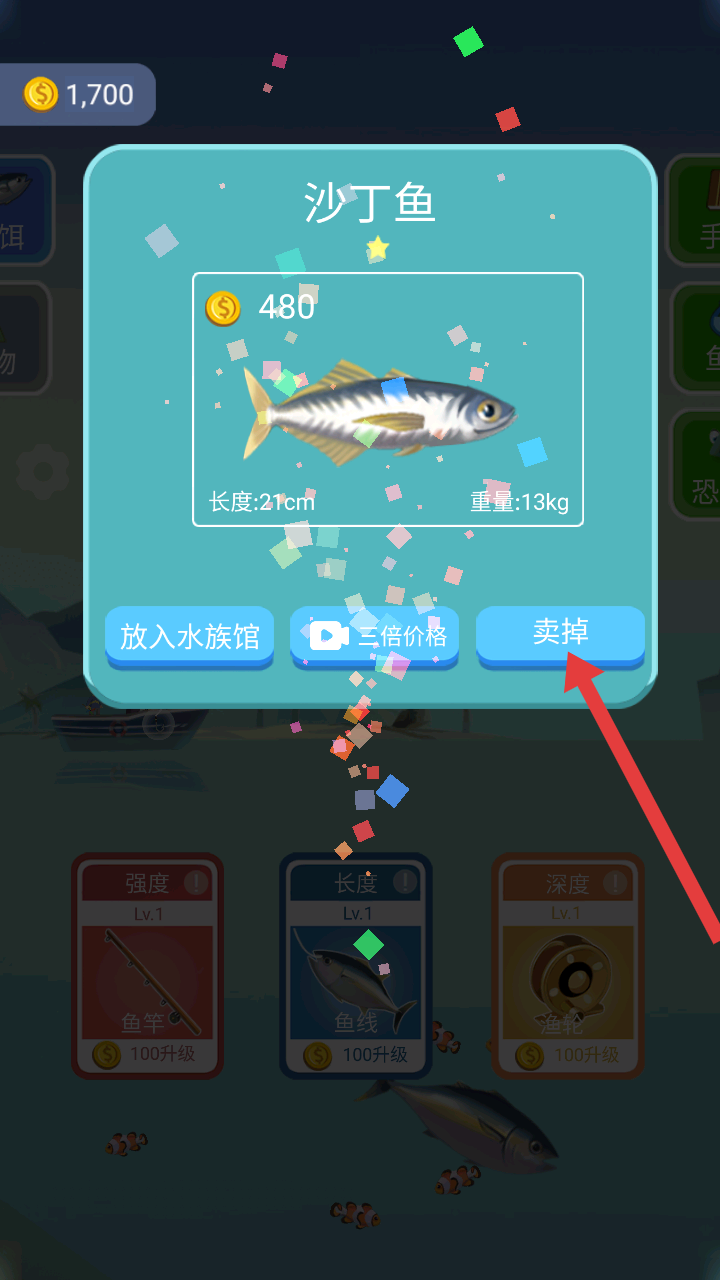Tap 放入水族馆 to keep the sardine
Image resolution: width=720 pixels, height=1280 pixels.
[189, 636]
